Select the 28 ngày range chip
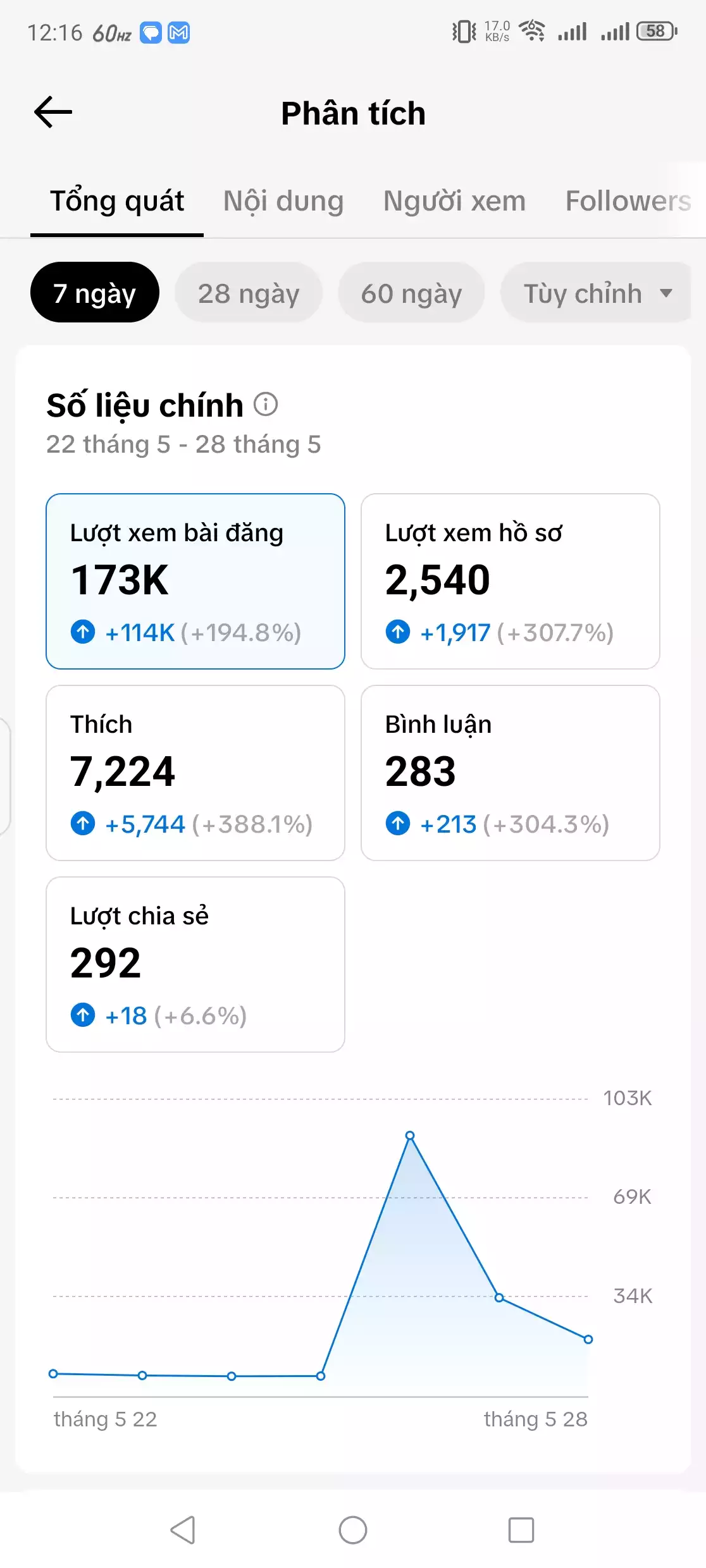This screenshot has width=706, height=1568. click(249, 293)
